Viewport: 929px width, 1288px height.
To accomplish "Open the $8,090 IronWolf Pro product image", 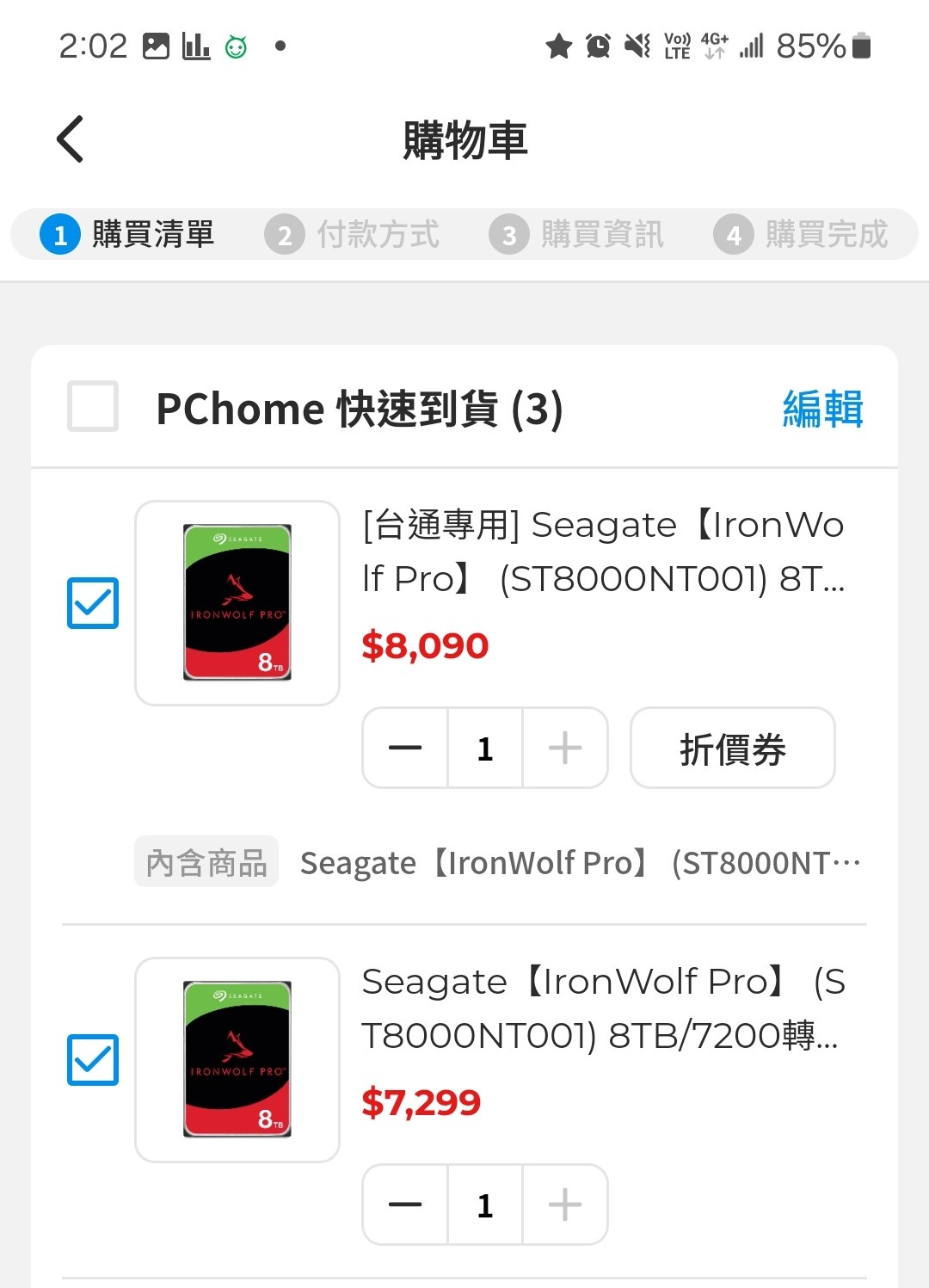I will click(x=237, y=603).
